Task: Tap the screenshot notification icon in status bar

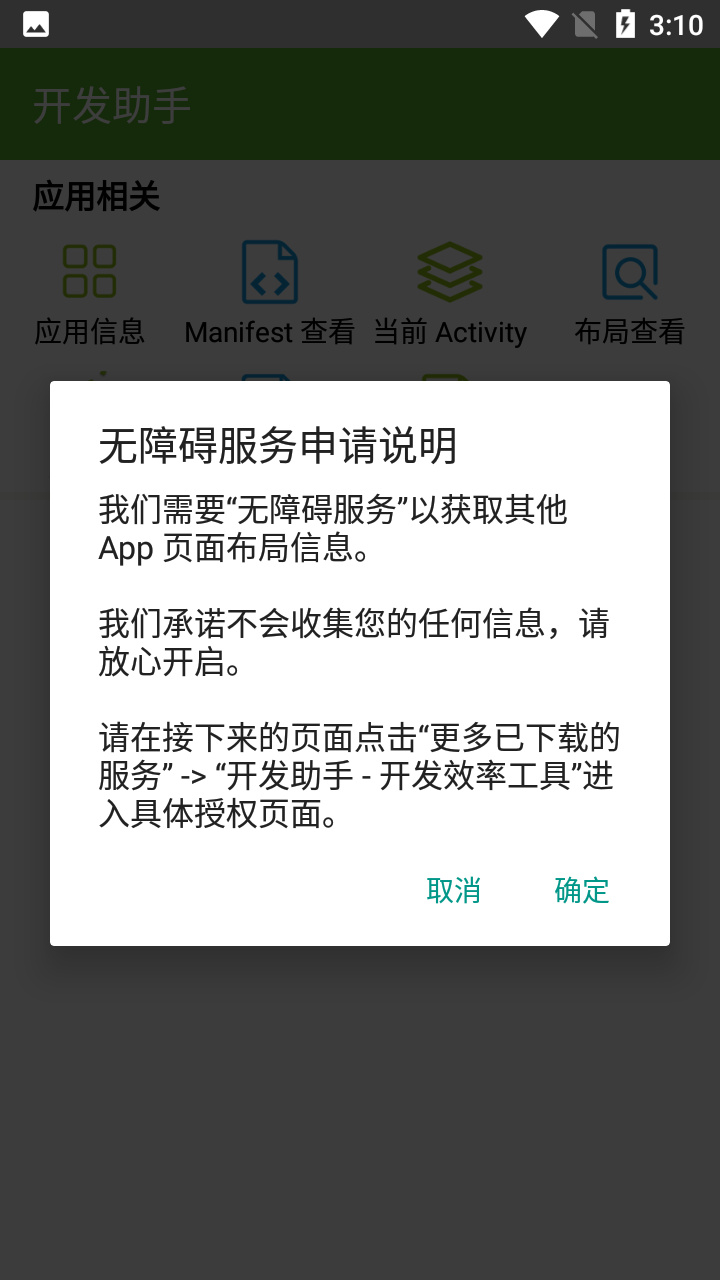Action: [36, 22]
